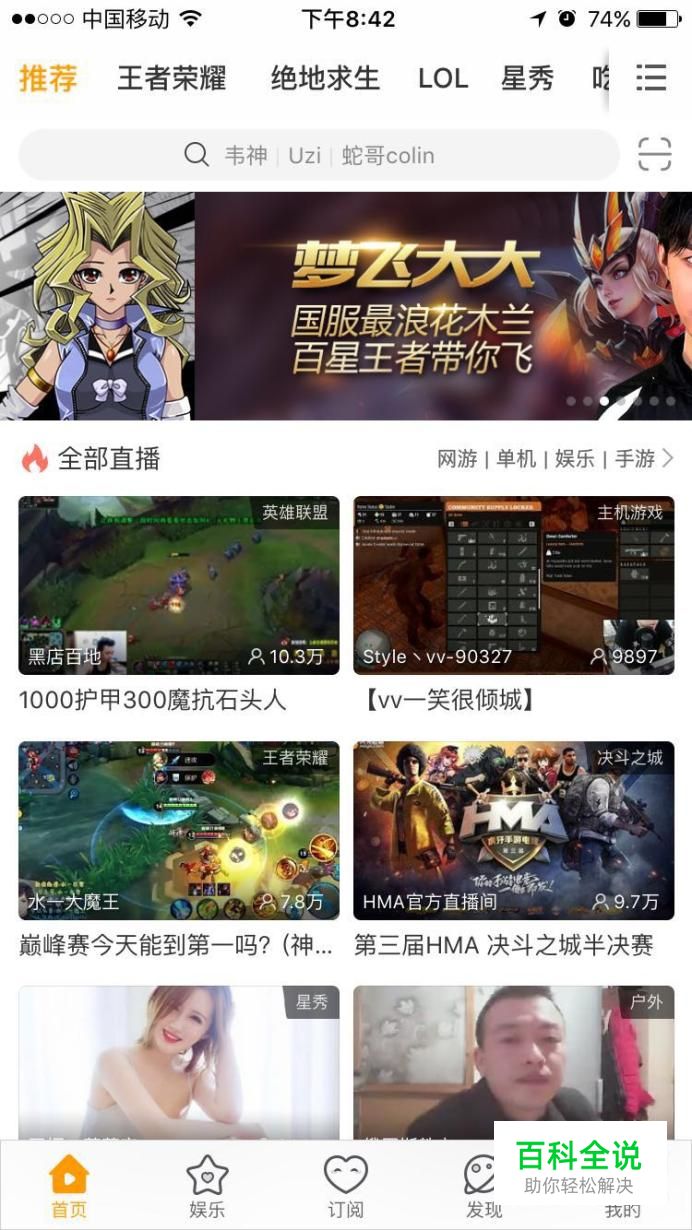Select the 星秀 top tab

click(527, 78)
